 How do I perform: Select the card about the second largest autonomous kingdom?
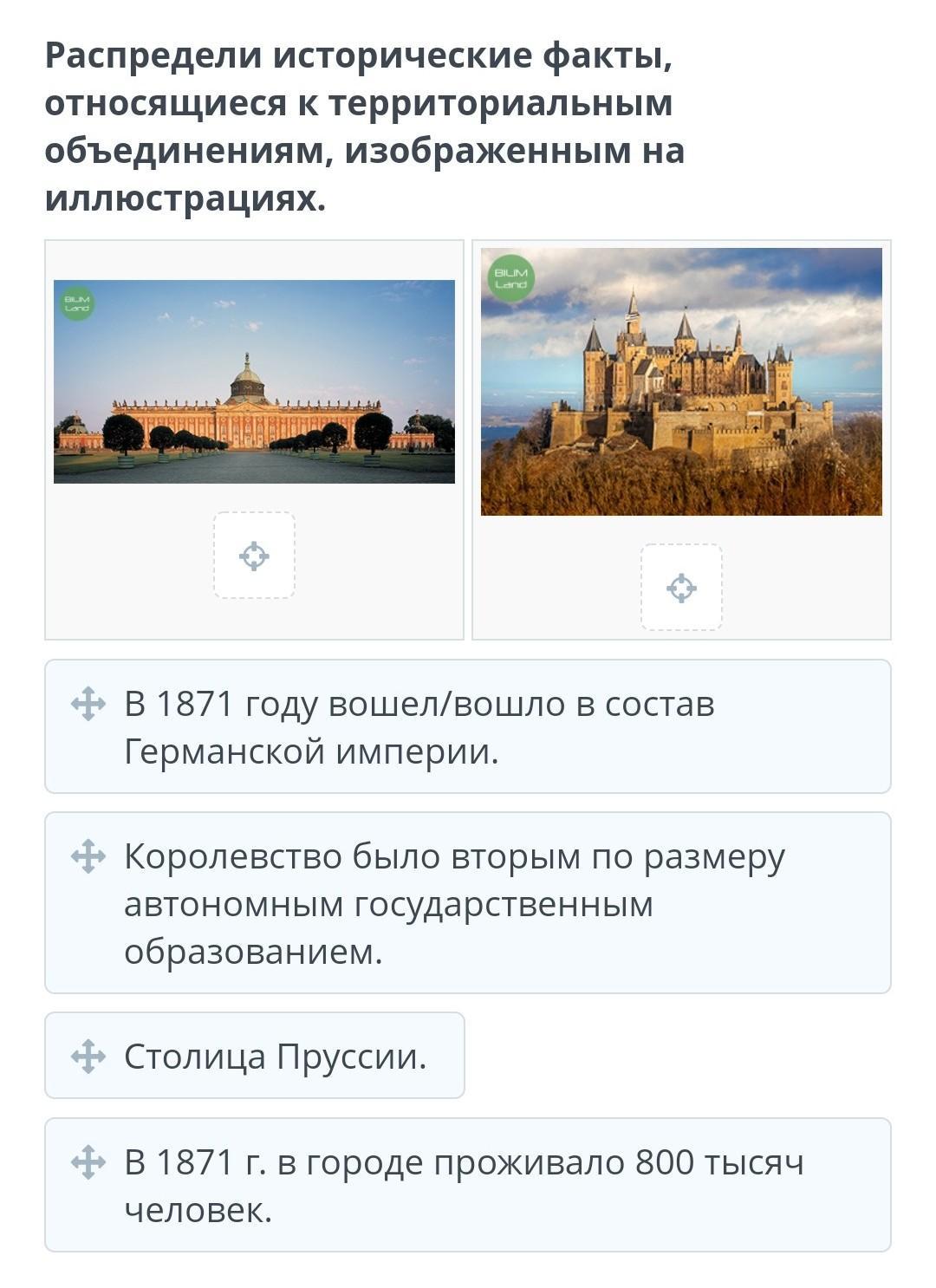[466, 902]
